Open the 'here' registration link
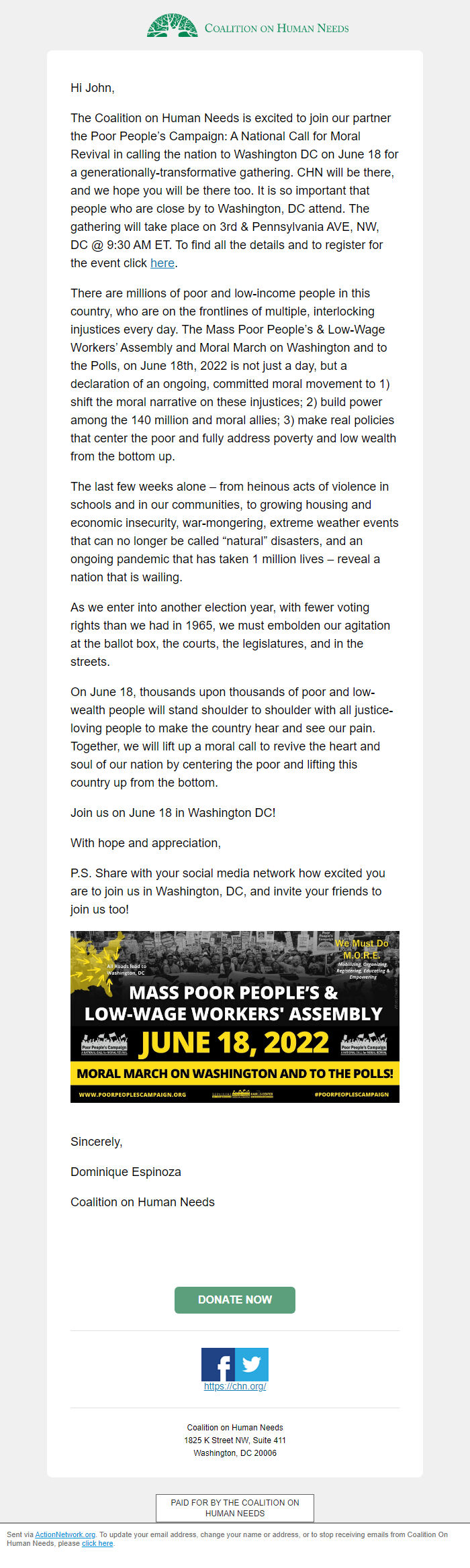The height and width of the screenshot is (1568, 470). tap(162, 263)
